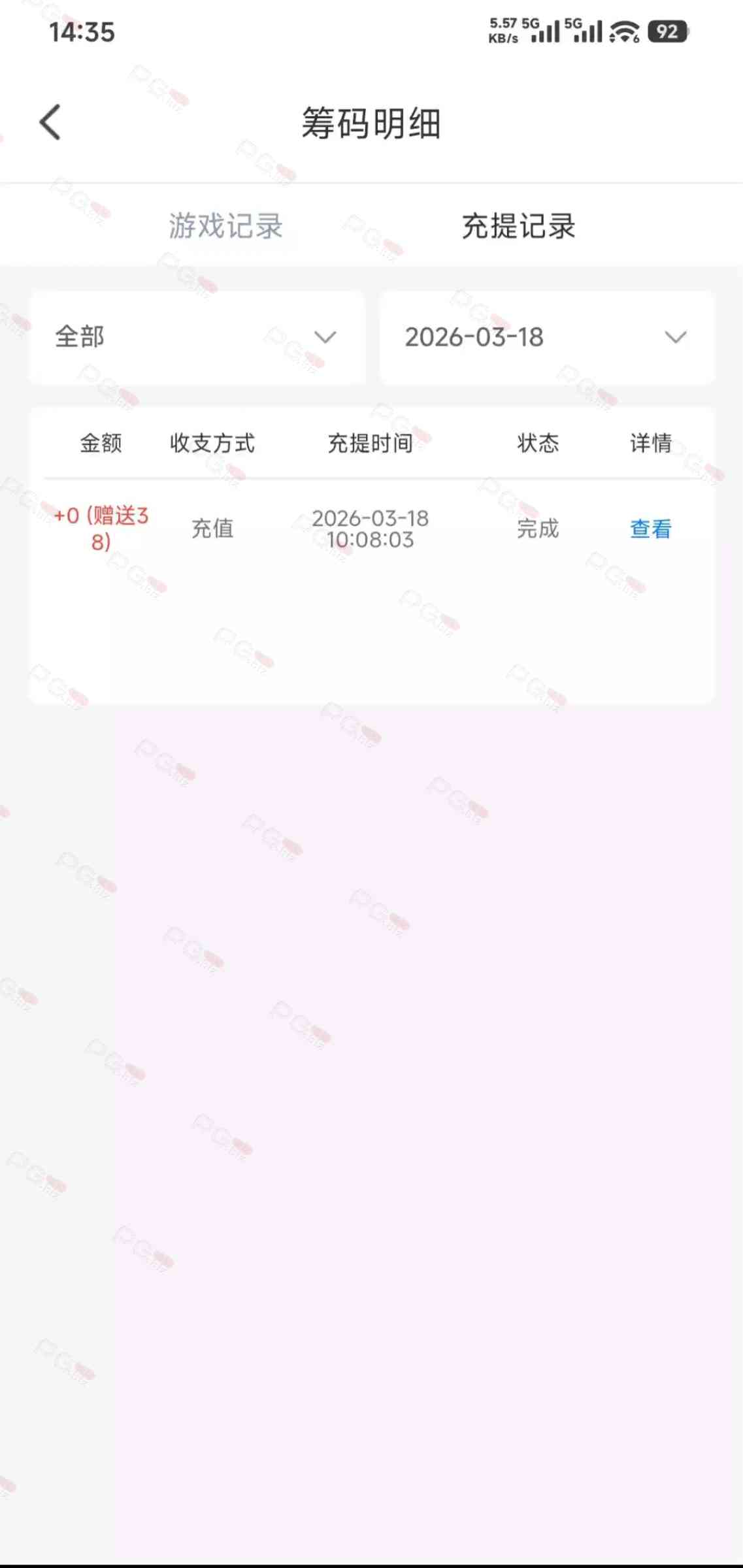Screen dimensions: 743x1568
Task: Tap 查看 for the 充值 record
Action: [x=650, y=529]
